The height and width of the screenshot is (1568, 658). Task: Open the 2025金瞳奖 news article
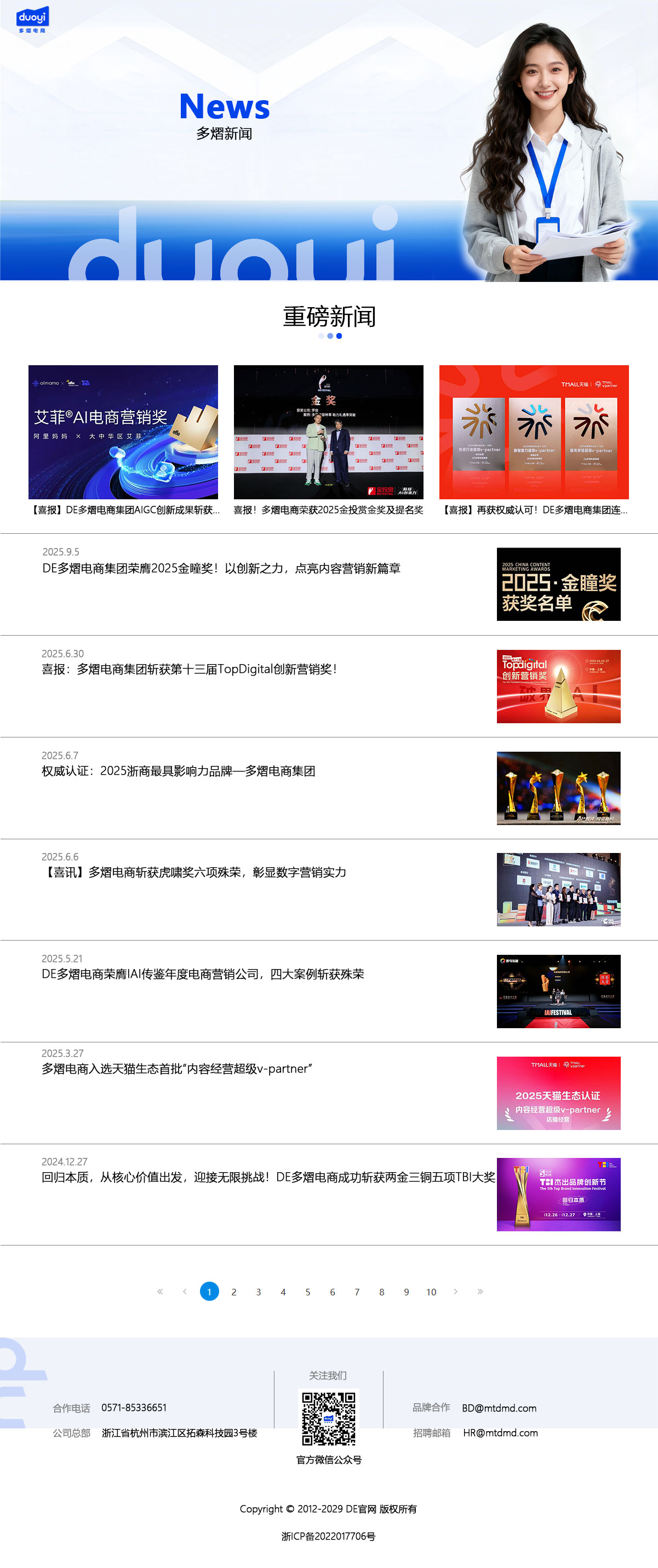[221, 568]
